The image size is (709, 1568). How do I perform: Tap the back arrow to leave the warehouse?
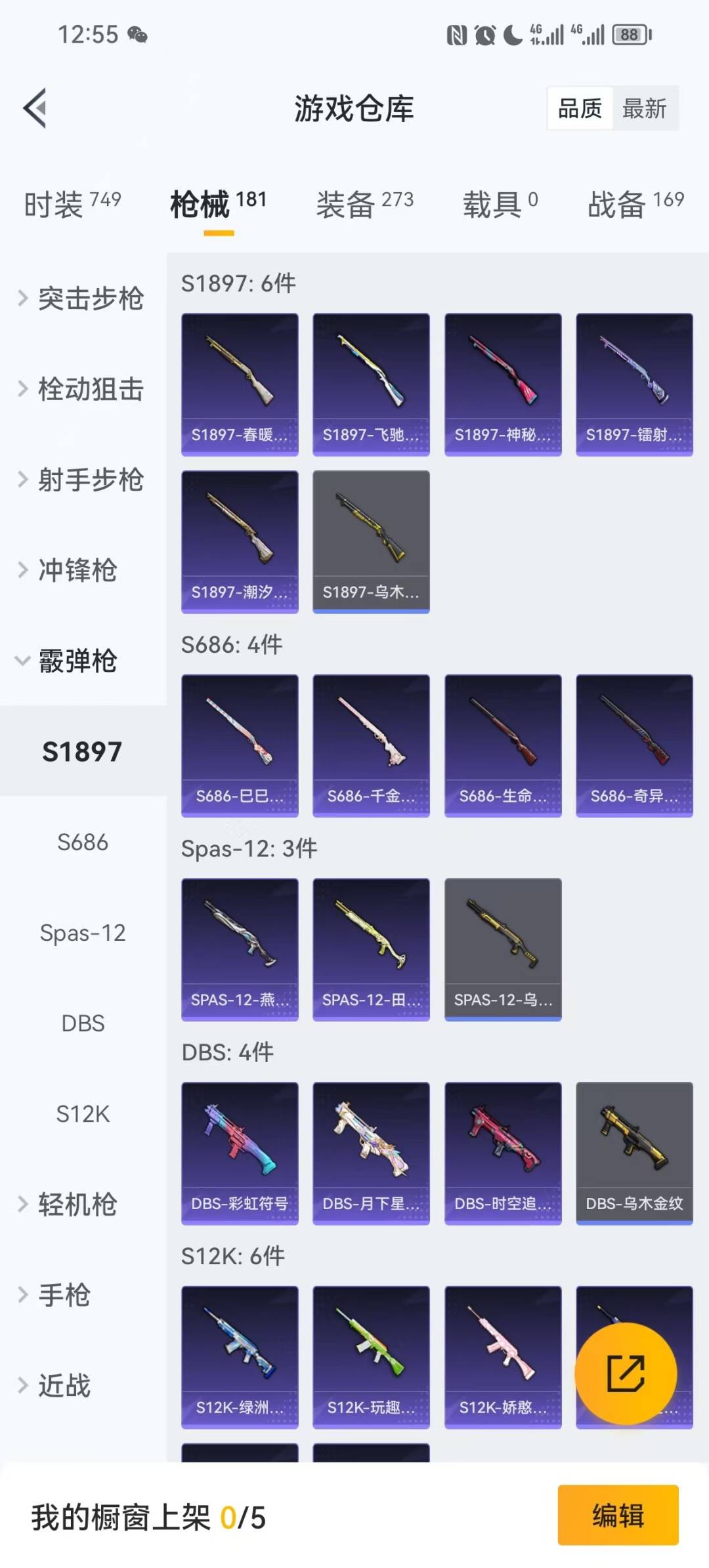(x=34, y=108)
